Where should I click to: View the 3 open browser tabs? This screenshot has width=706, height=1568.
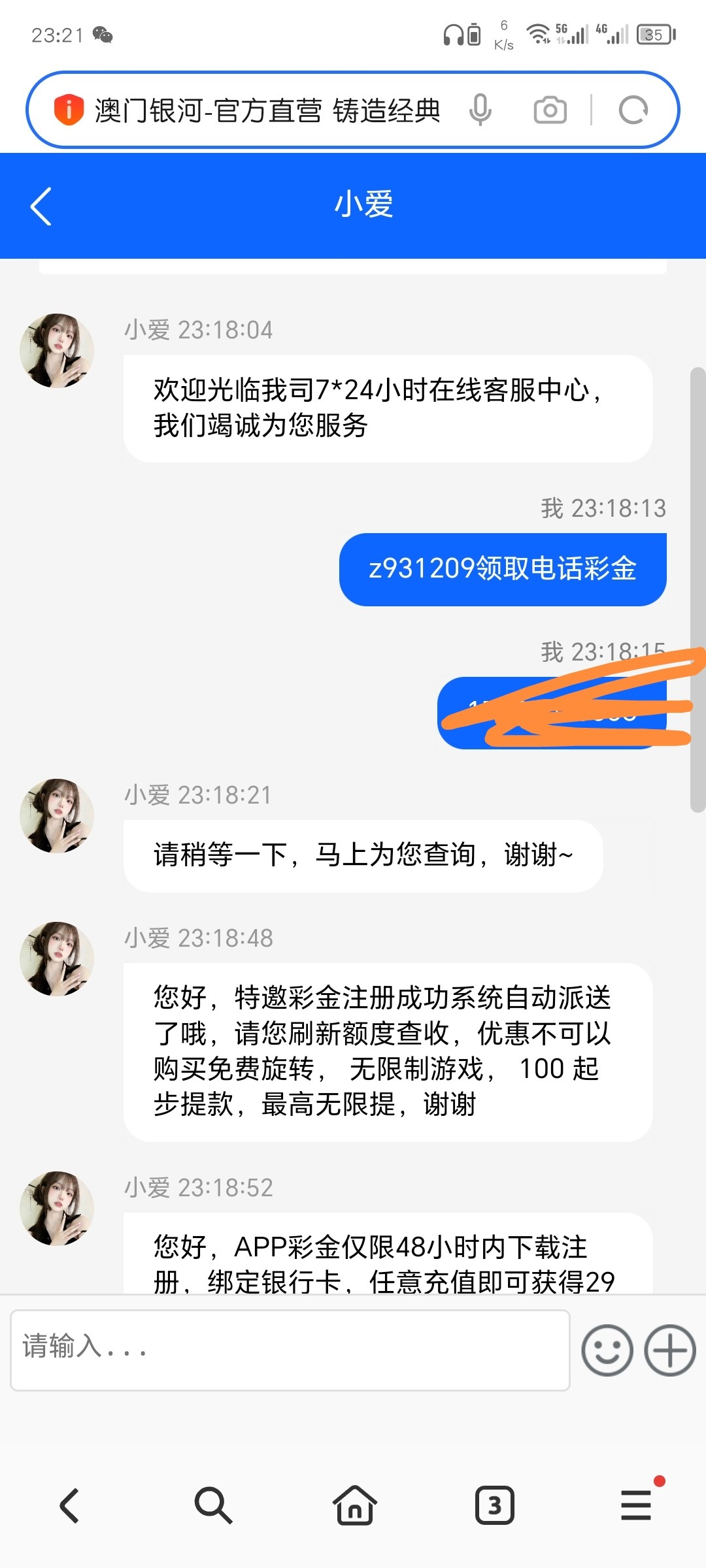click(494, 1505)
